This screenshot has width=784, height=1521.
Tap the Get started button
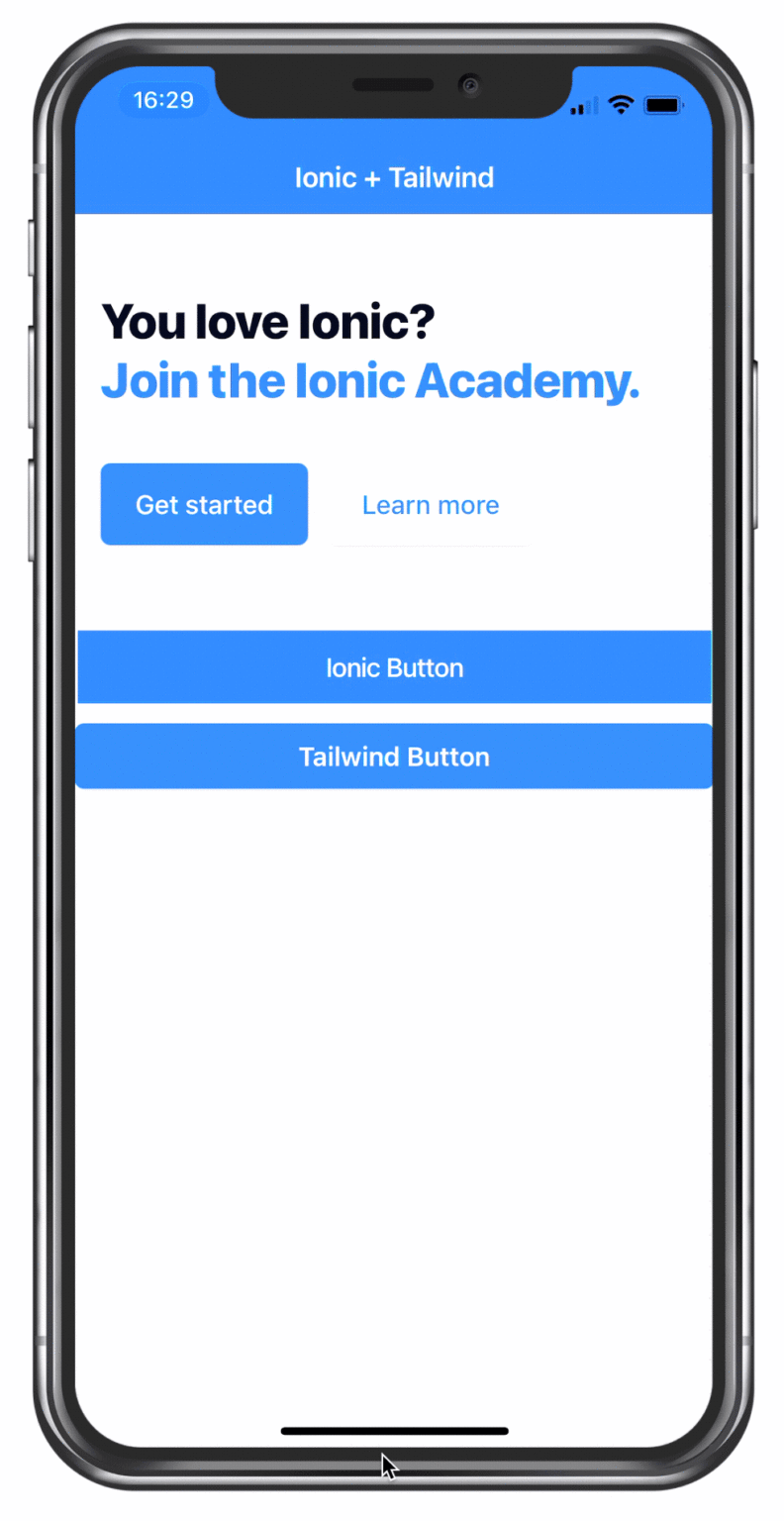point(204,504)
